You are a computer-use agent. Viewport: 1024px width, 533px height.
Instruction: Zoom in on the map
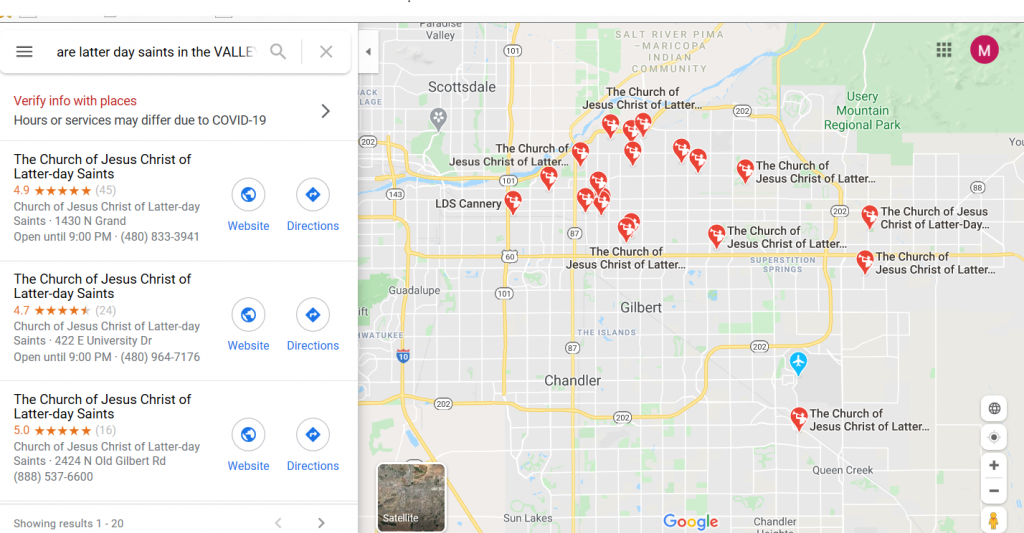pyautogui.click(x=993, y=466)
